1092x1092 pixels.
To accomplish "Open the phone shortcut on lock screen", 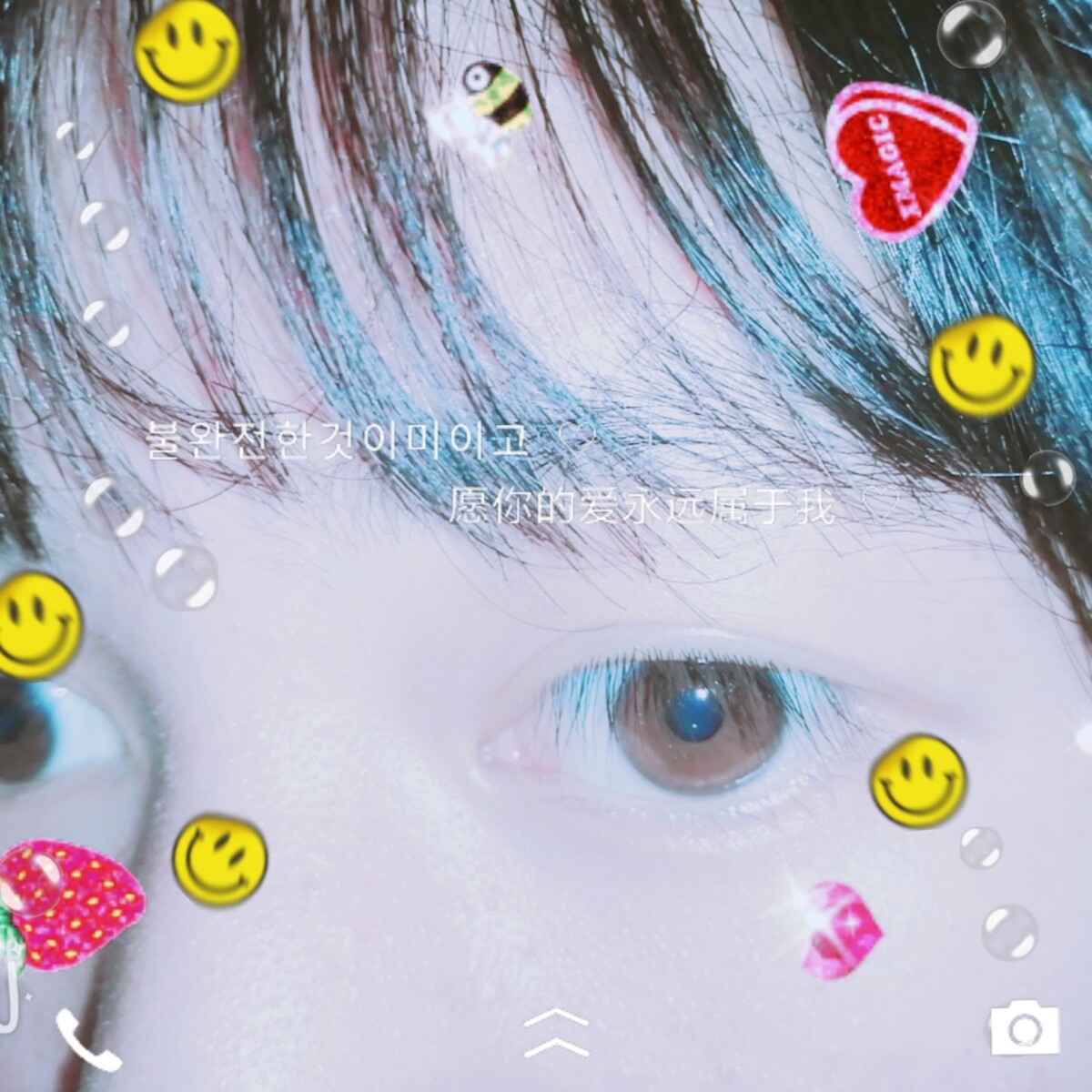I will tap(87, 1039).
